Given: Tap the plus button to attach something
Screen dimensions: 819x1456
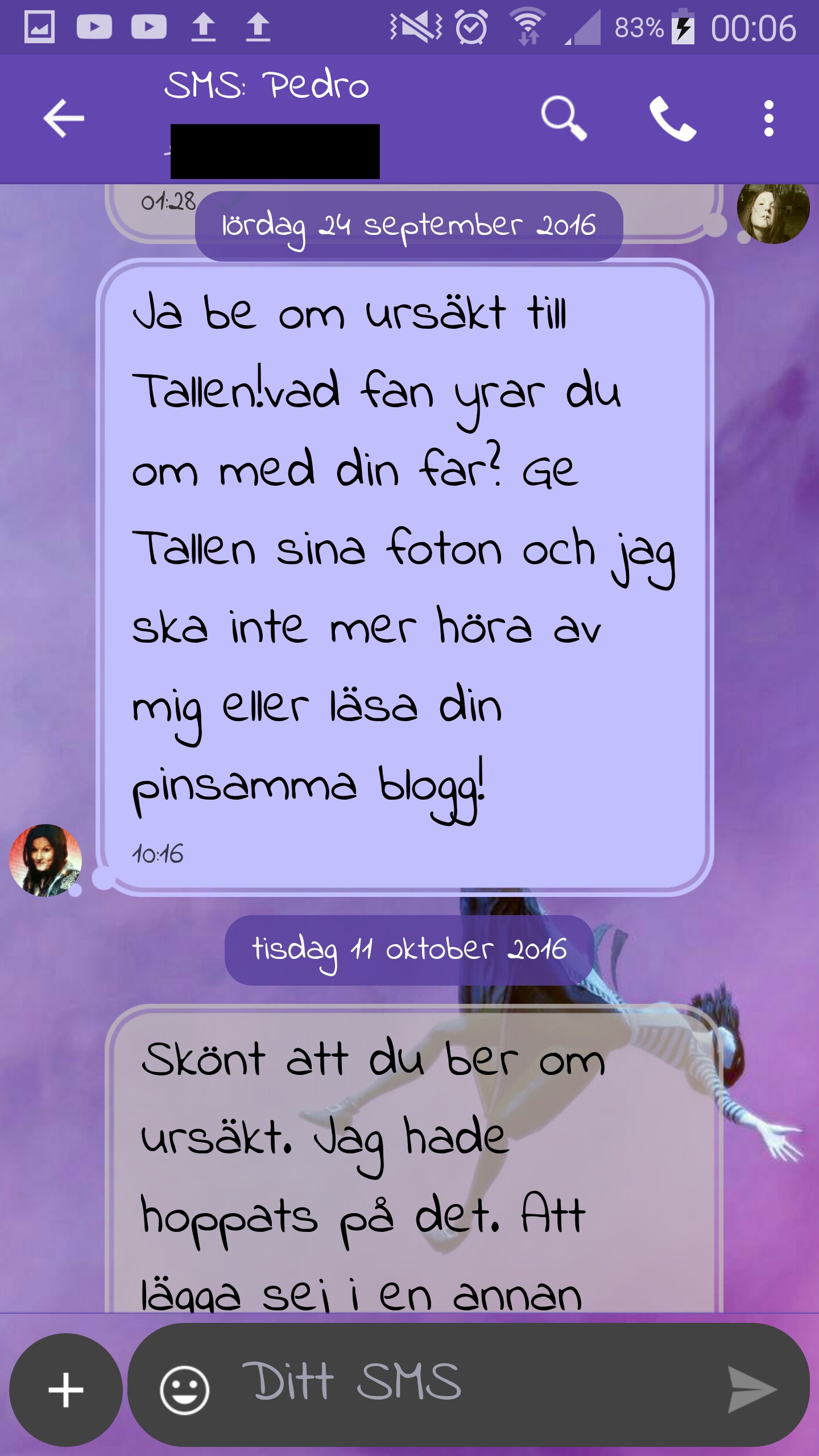Looking at the screenshot, I should tap(66, 1389).
